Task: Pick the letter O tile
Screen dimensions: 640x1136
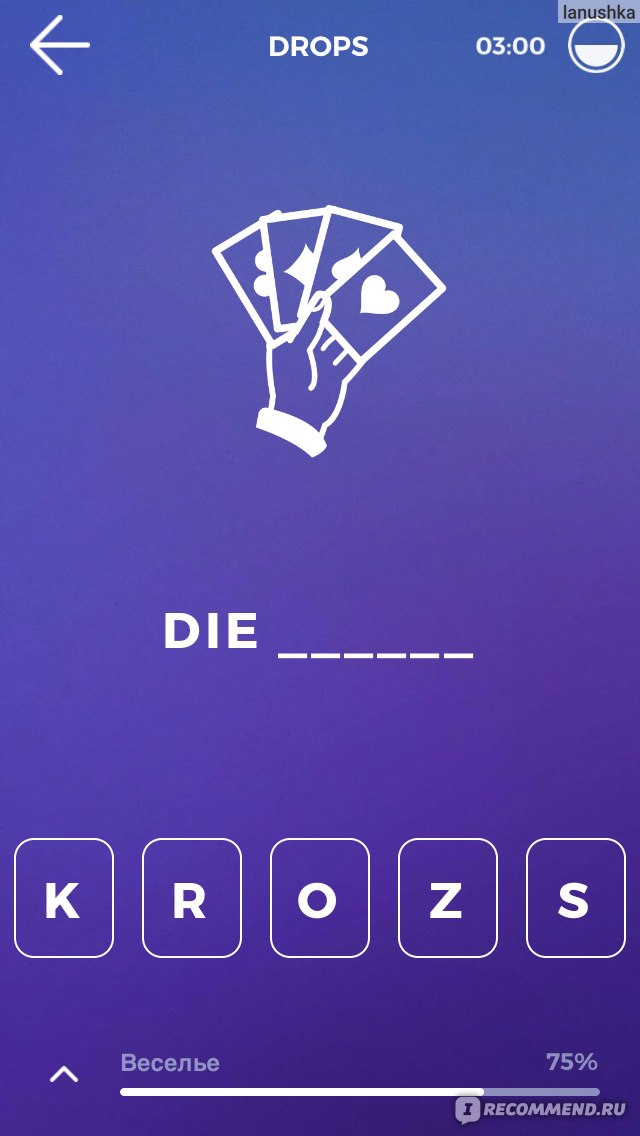Action: 320,898
